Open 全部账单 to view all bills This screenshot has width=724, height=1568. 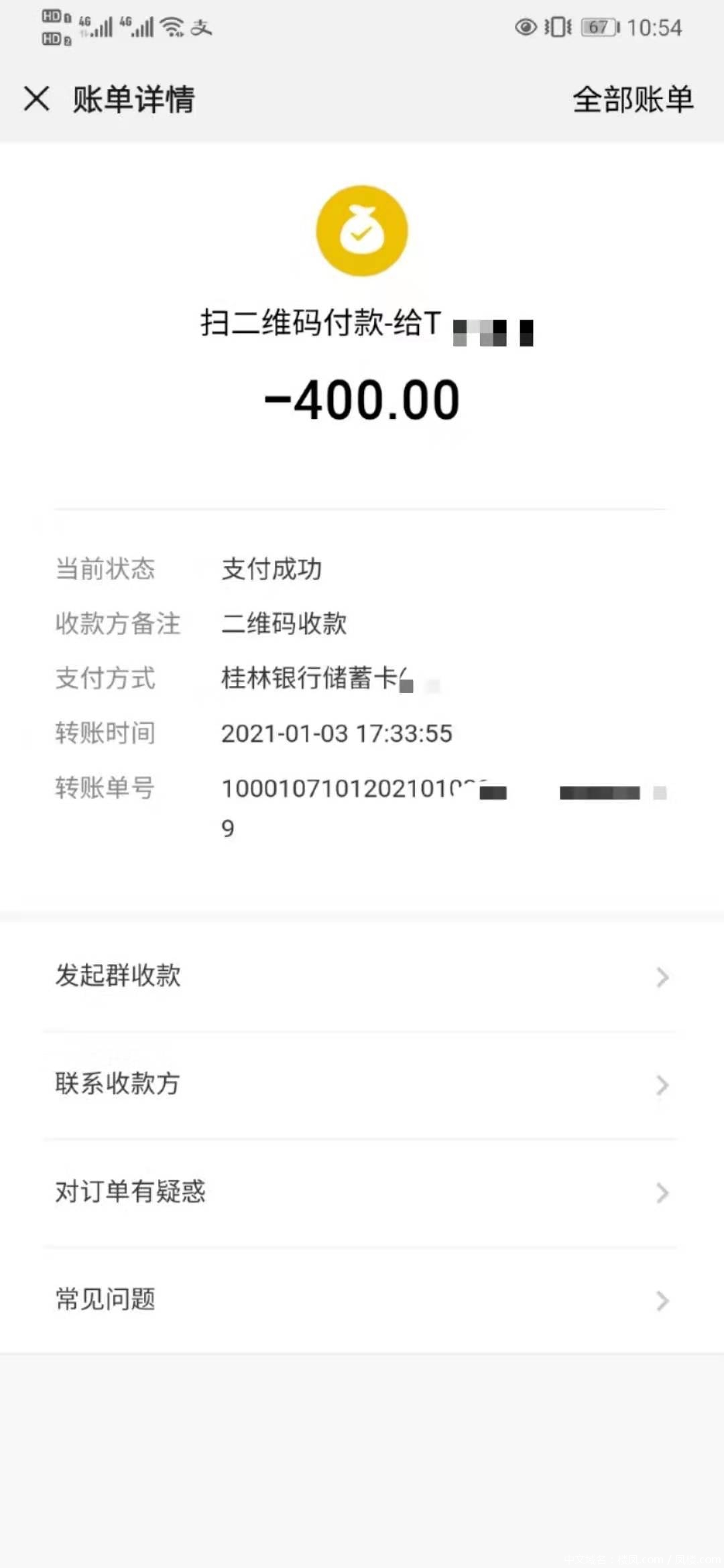[x=632, y=100]
